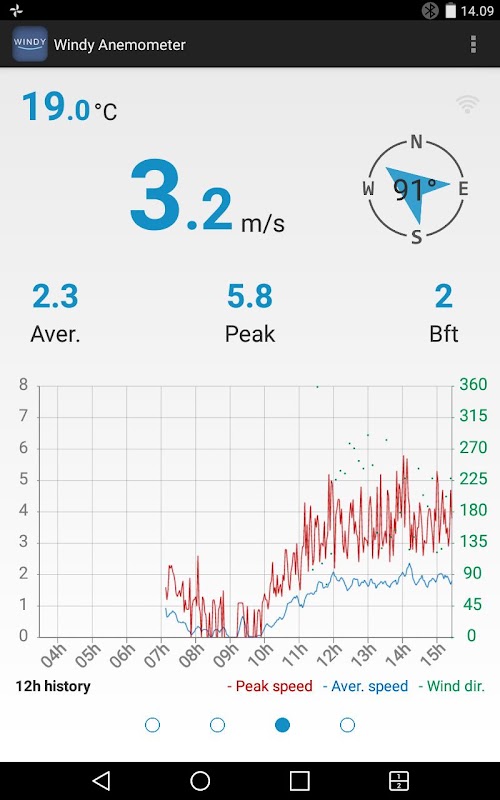
Task: Select the first page indicator dot
Action: [x=153, y=724]
